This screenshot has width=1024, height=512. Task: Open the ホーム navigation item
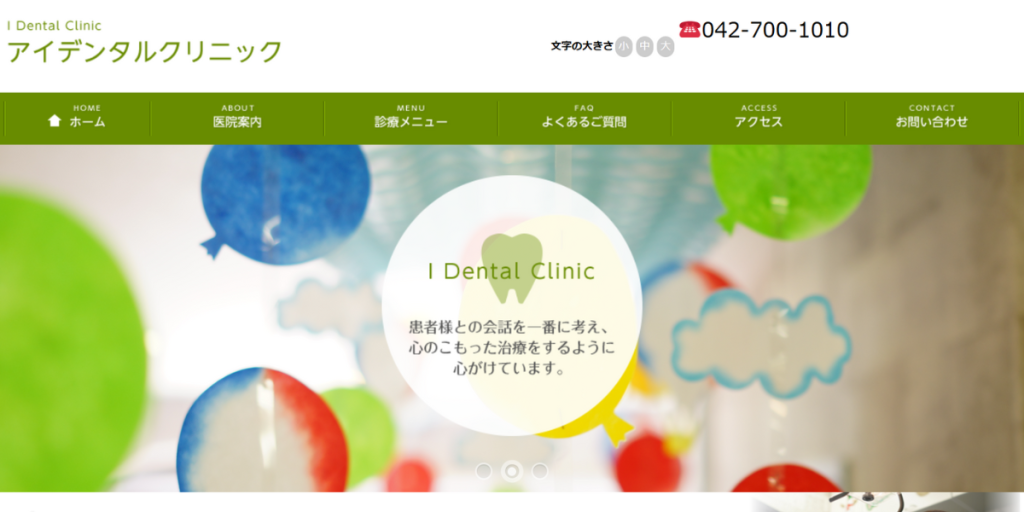tap(76, 117)
